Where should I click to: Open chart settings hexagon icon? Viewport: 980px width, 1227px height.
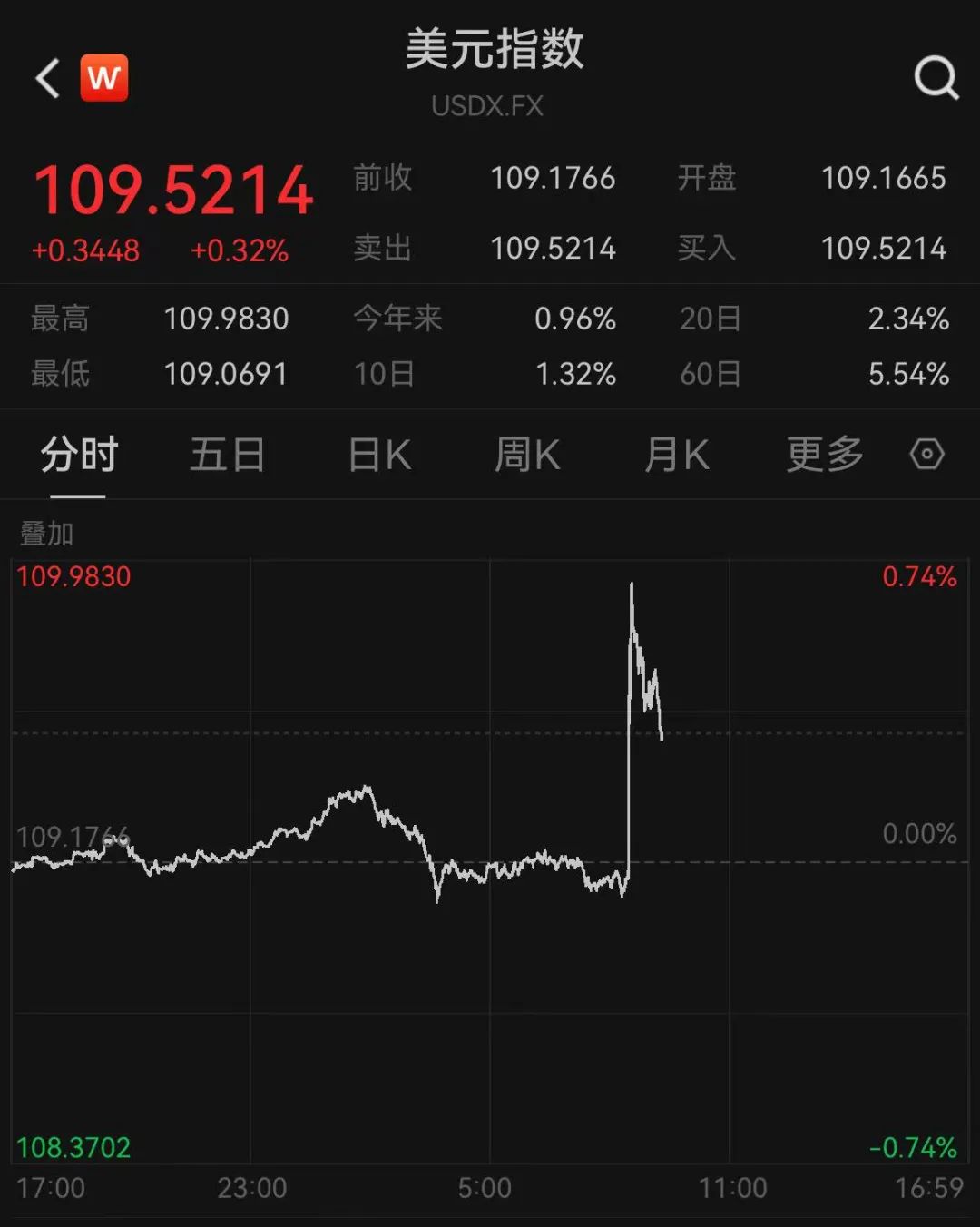coord(926,455)
